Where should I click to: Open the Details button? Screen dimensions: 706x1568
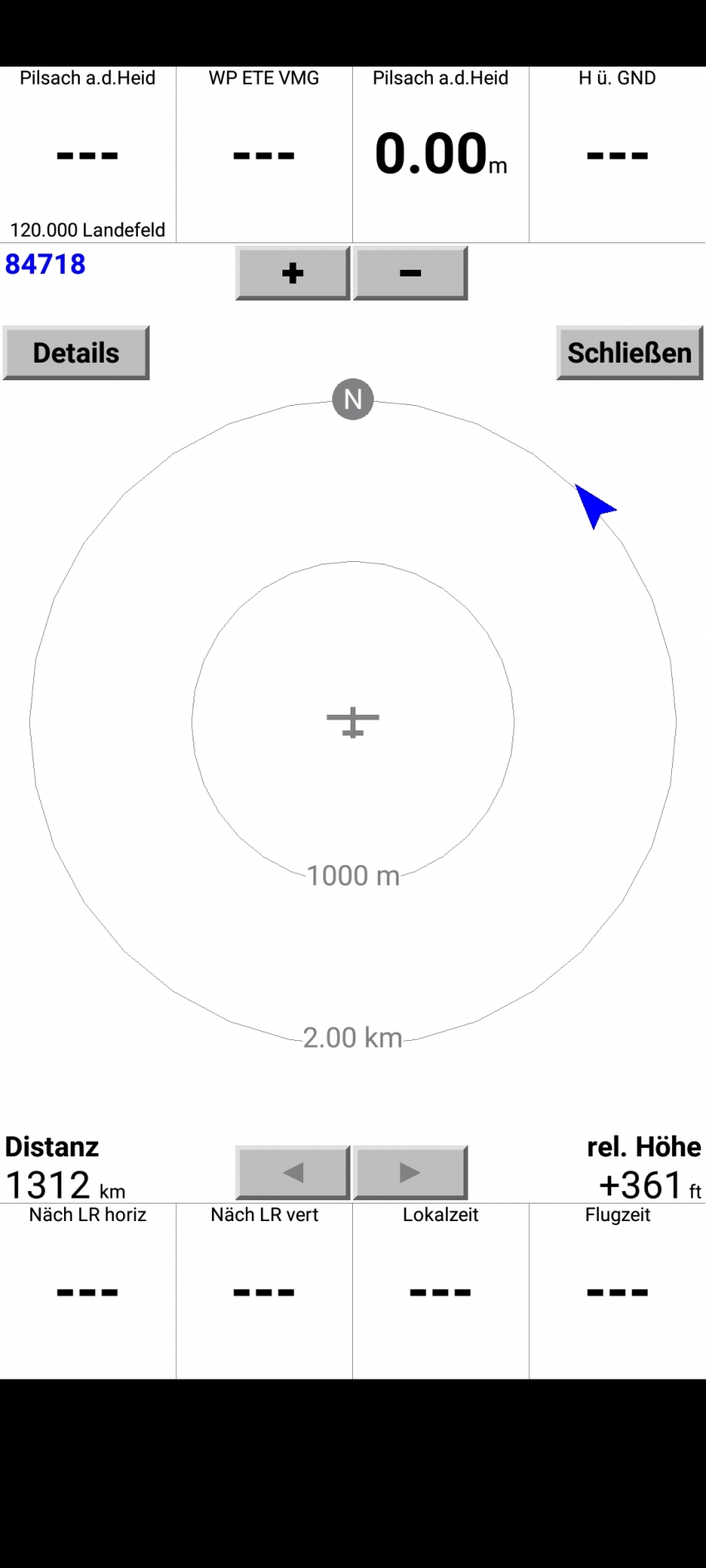click(x=76, y=353)
